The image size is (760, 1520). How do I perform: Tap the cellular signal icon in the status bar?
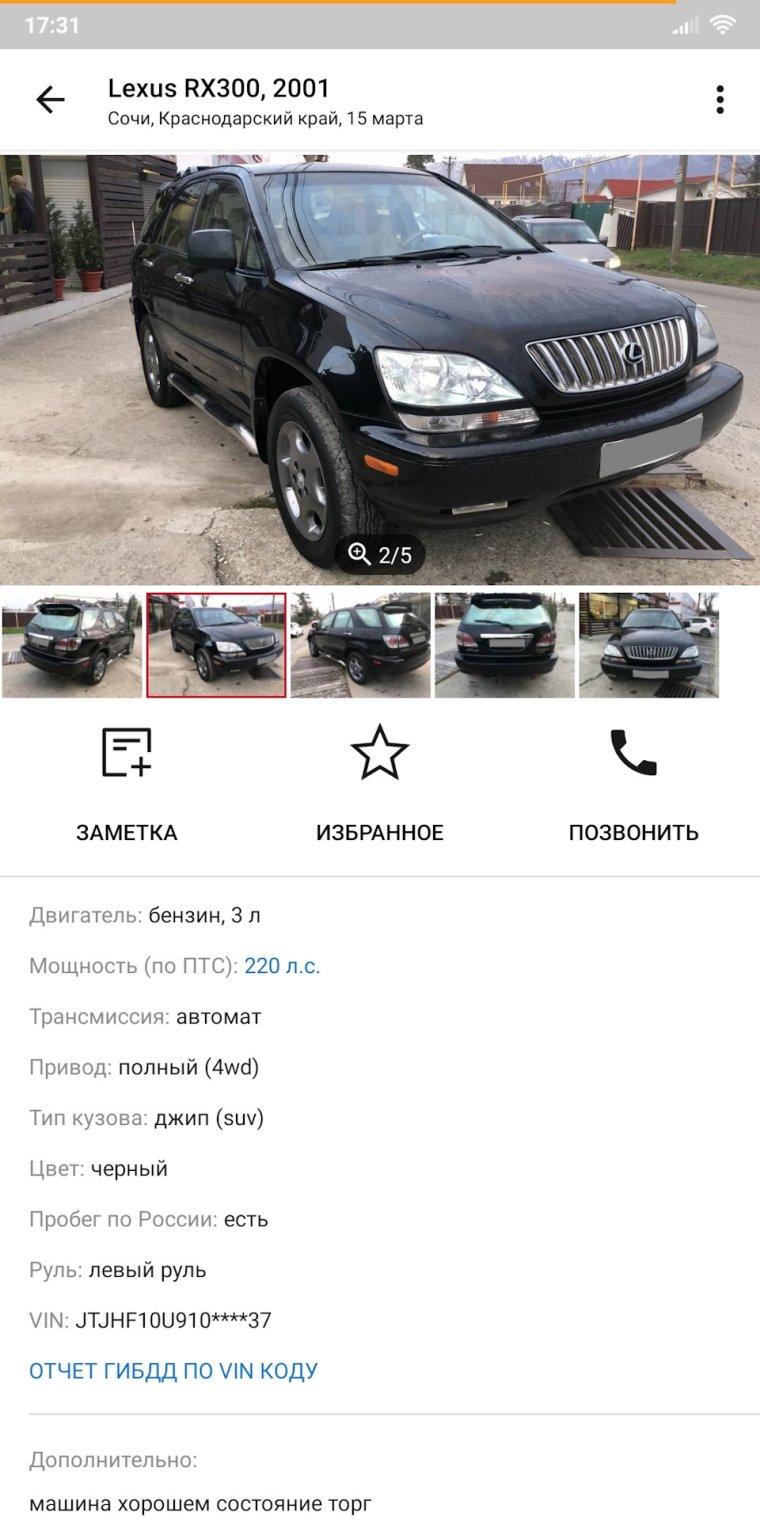pyautogui.click(x=687, y=29)
